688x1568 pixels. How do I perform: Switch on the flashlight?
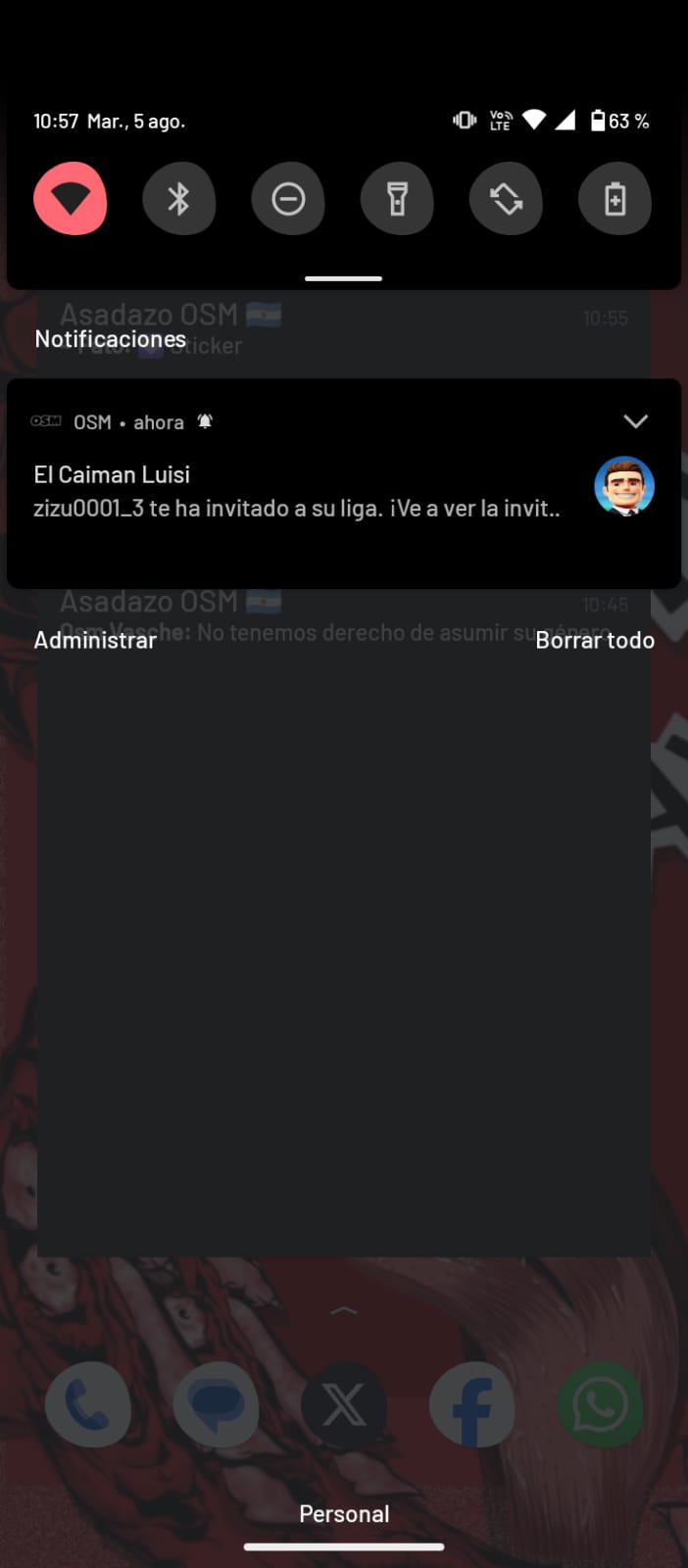point(397,199)
